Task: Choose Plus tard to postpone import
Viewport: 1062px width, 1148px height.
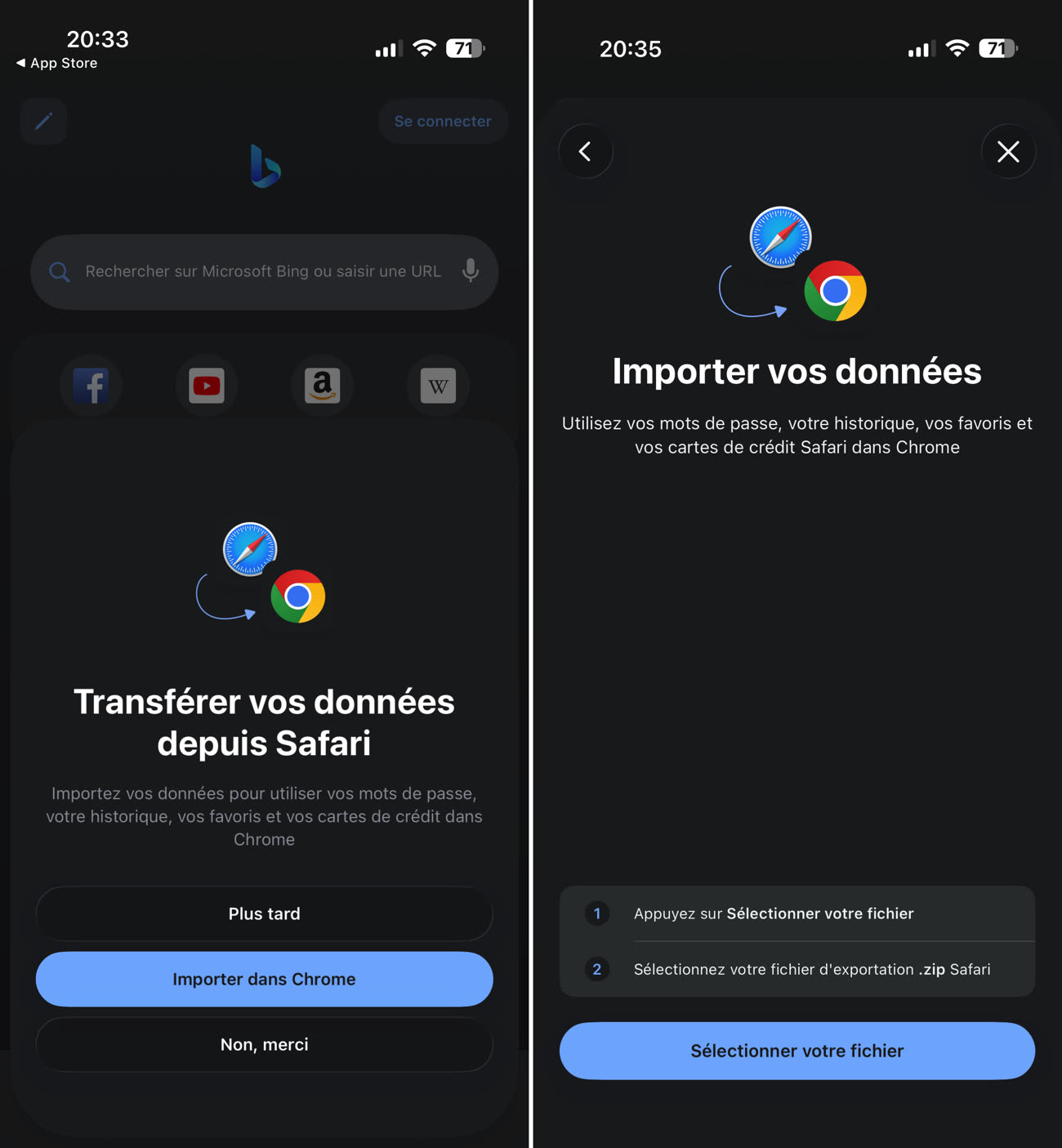Action: click(x=264, y=913)
